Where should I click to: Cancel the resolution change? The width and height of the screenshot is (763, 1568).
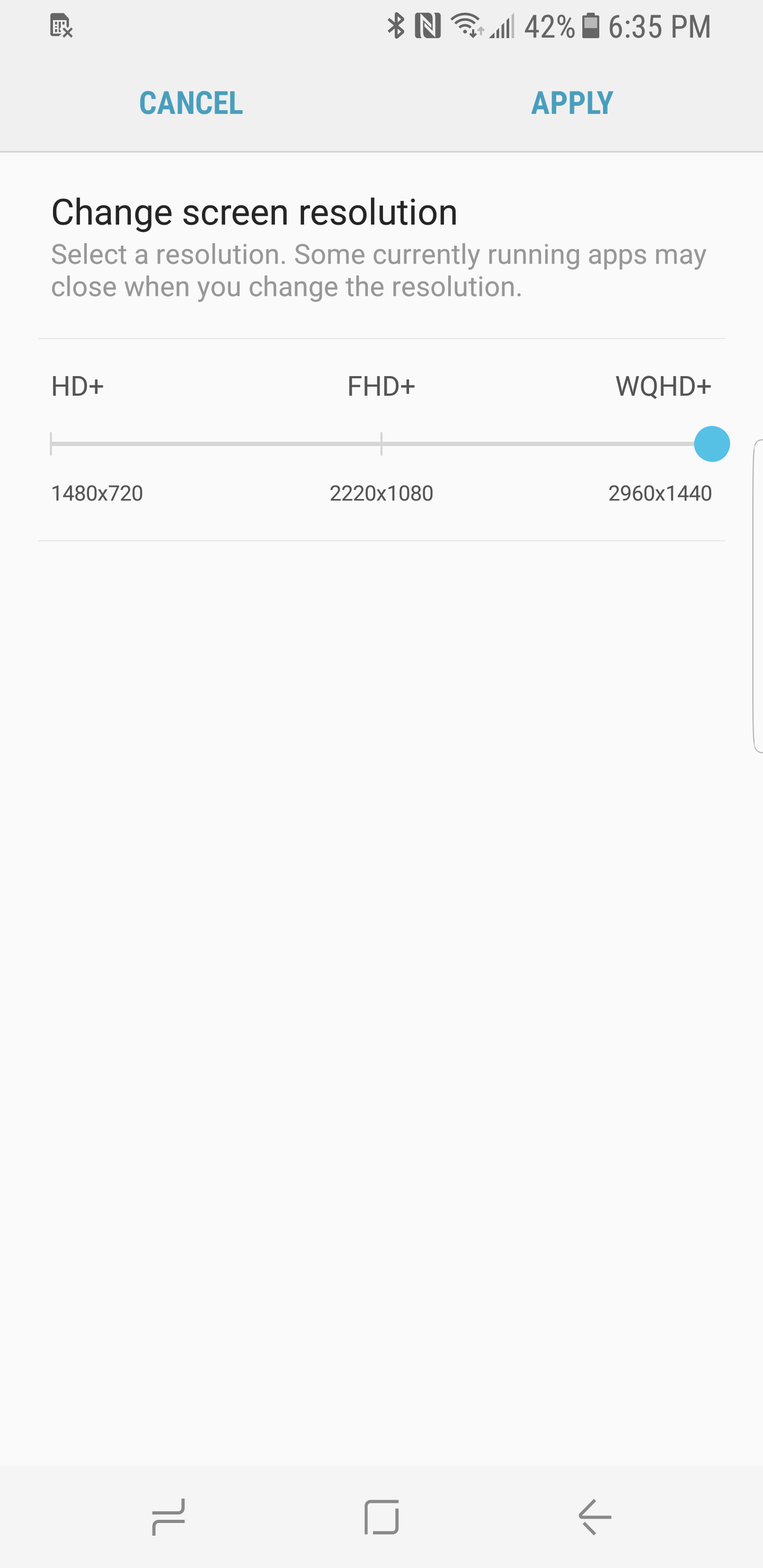[191, 103]
